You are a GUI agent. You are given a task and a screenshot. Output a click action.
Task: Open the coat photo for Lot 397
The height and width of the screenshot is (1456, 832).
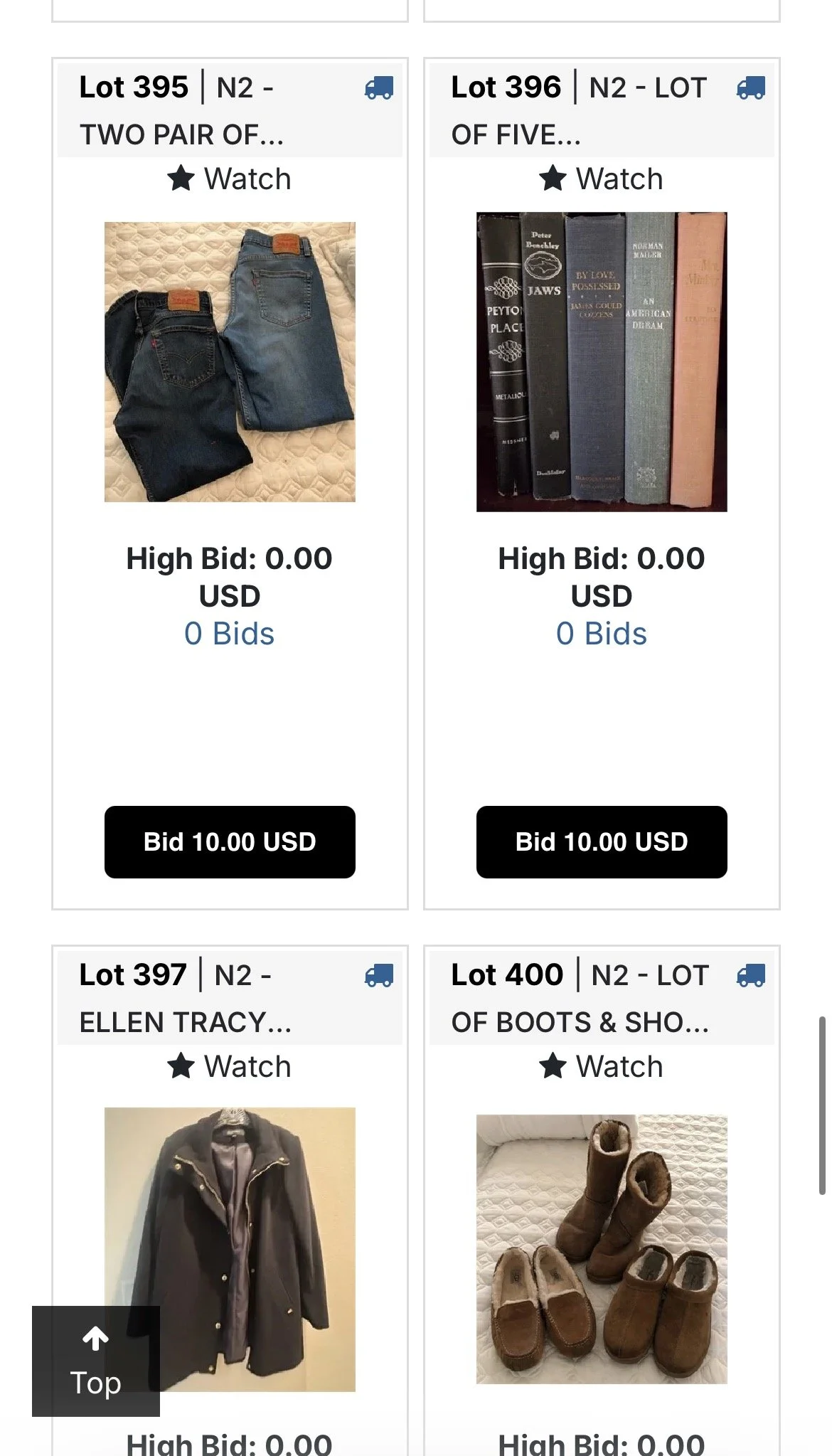230,1249
